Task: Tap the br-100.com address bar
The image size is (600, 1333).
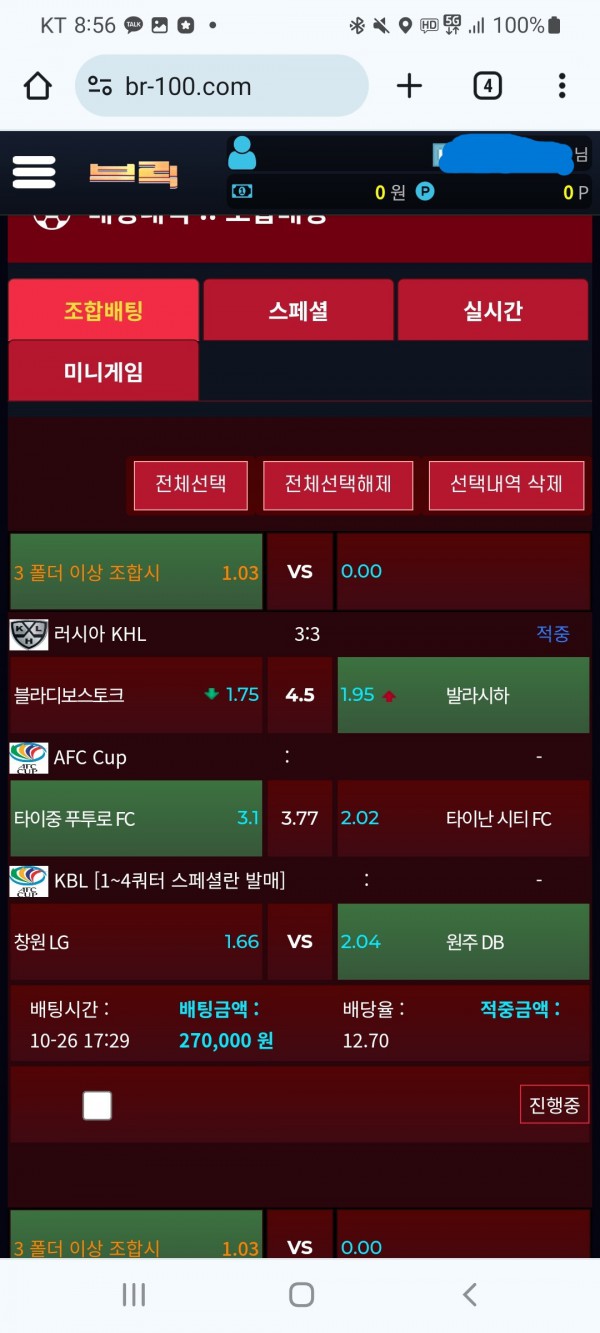Action: [x=222, y=86]
